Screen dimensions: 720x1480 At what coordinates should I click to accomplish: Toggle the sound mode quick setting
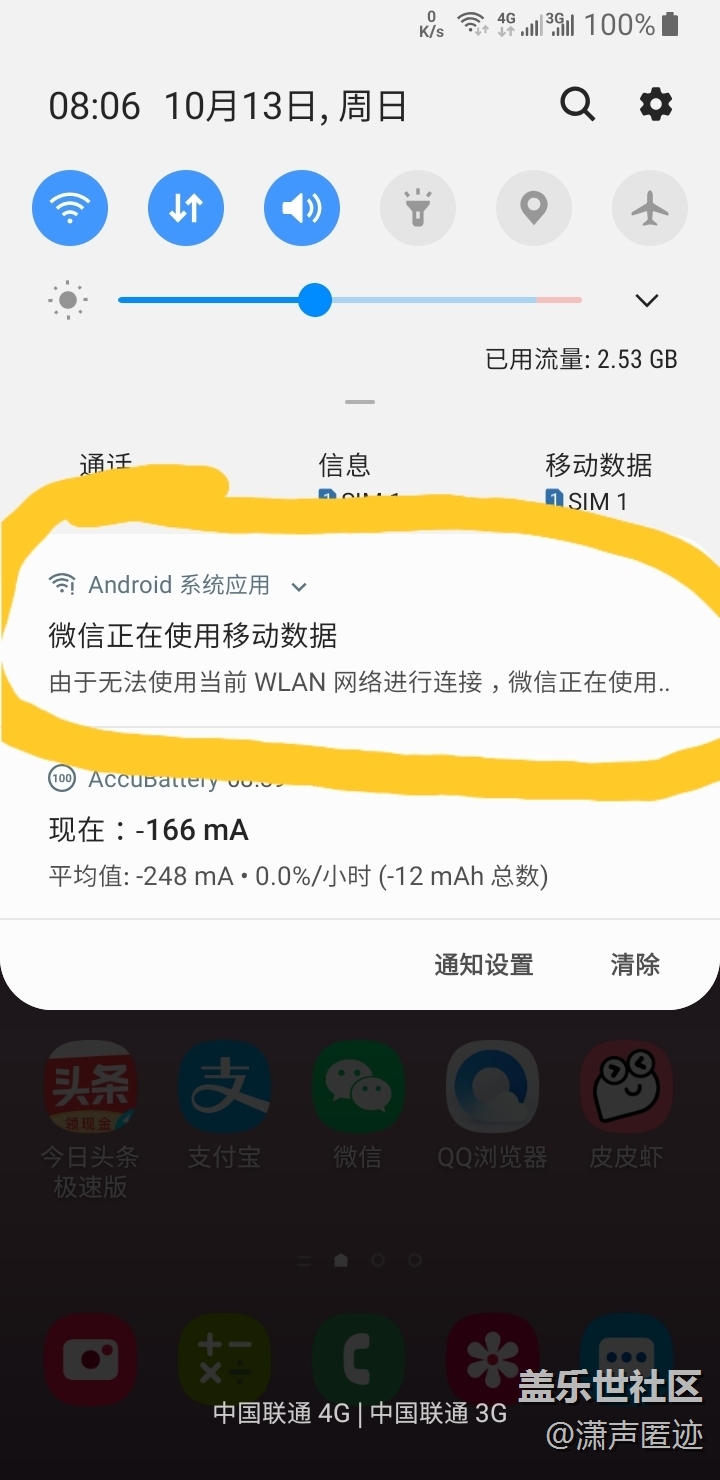click(302, 208)
